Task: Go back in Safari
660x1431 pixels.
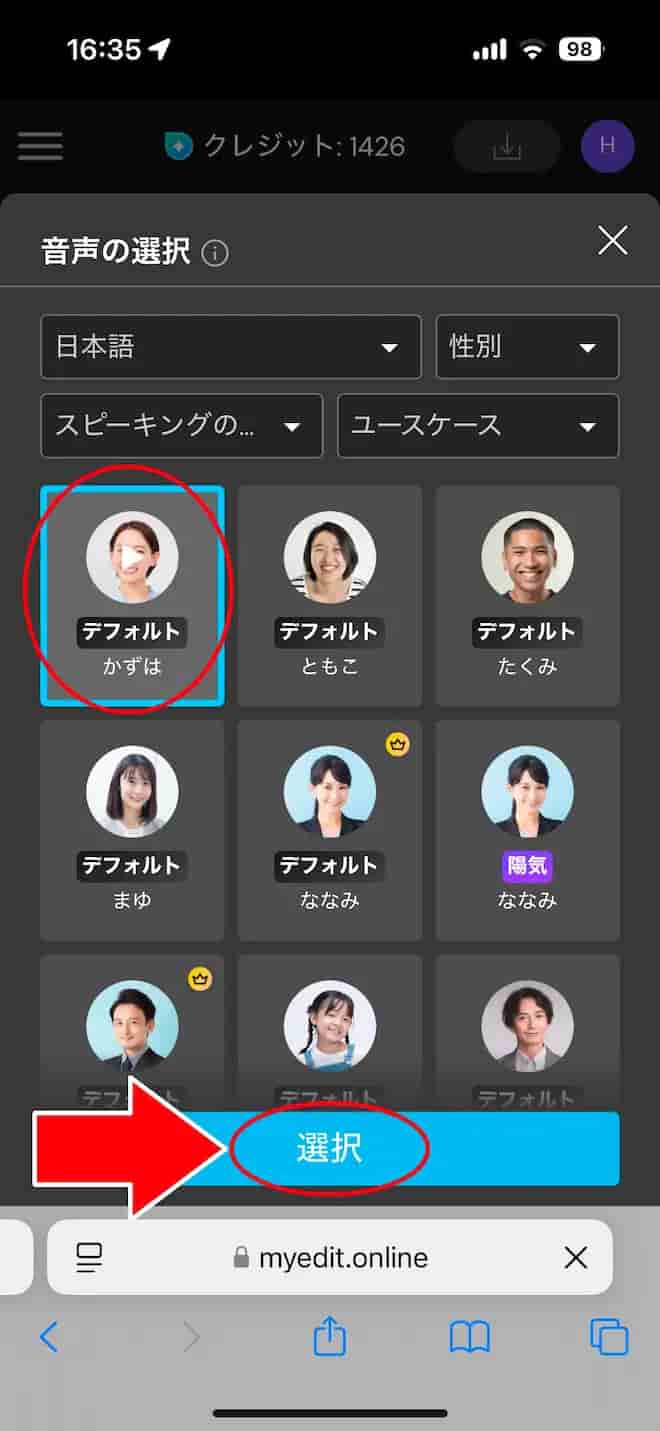Action: pos(48,1336)
